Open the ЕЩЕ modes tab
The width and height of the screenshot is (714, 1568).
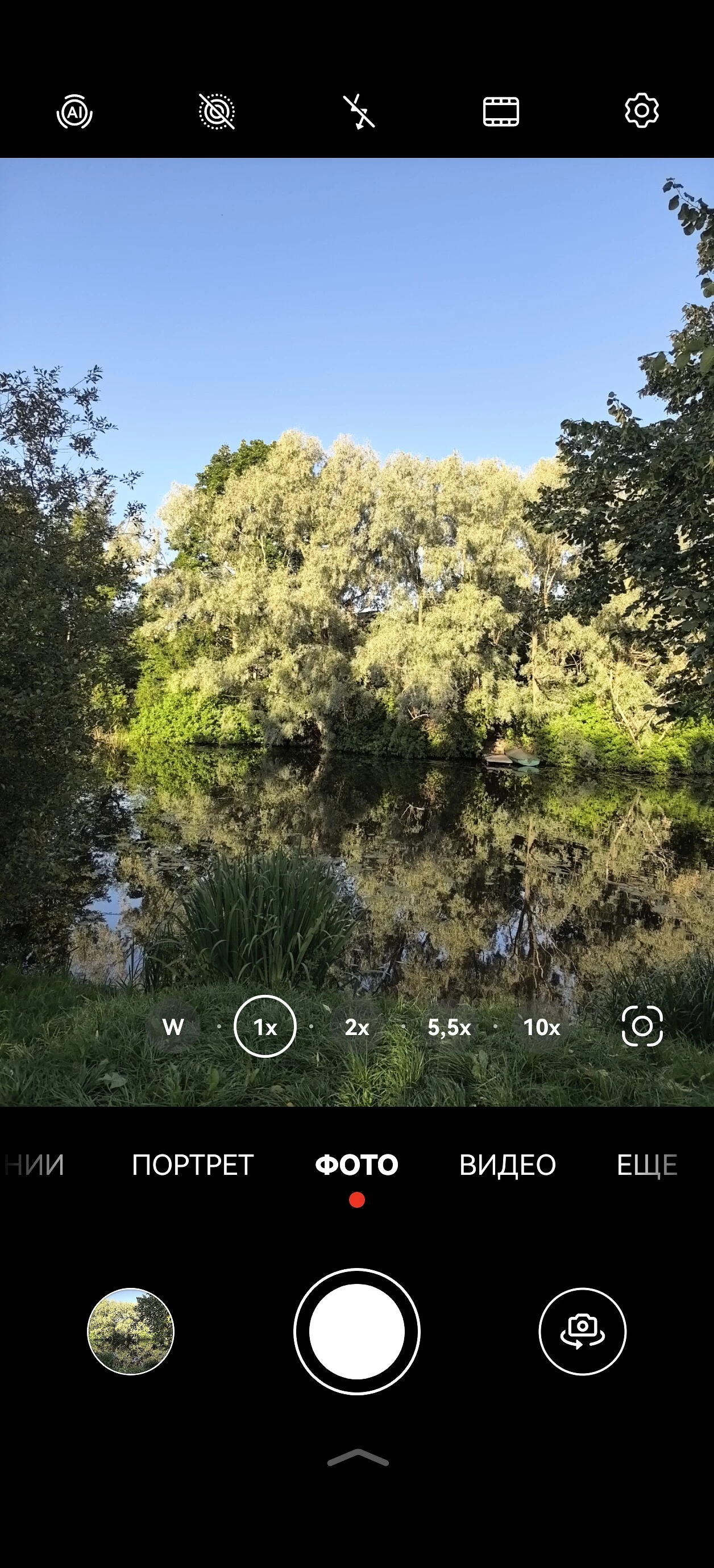point(647,1165)
